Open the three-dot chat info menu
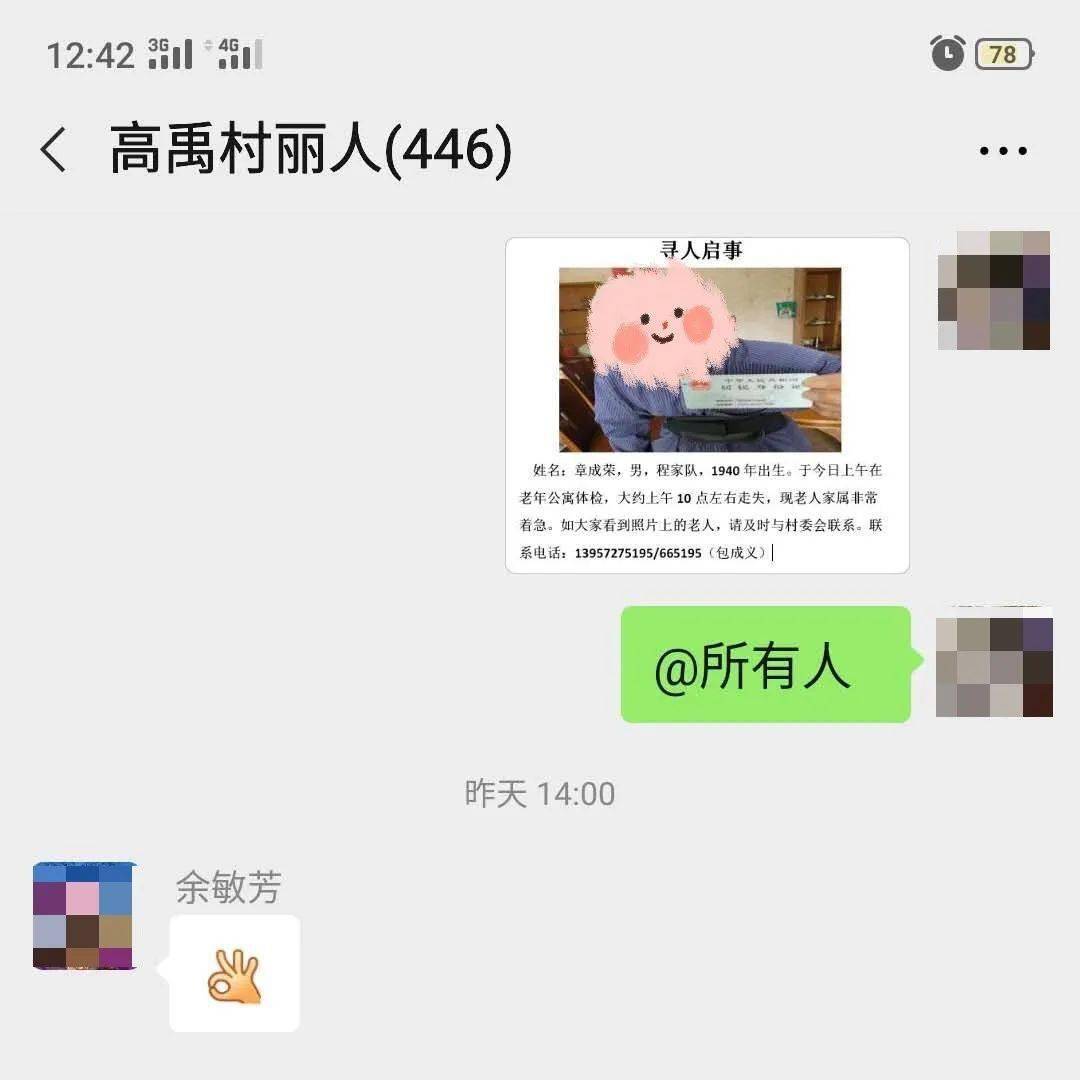This screenshot has height=1080, width=1080. (x=1002, y=151)
